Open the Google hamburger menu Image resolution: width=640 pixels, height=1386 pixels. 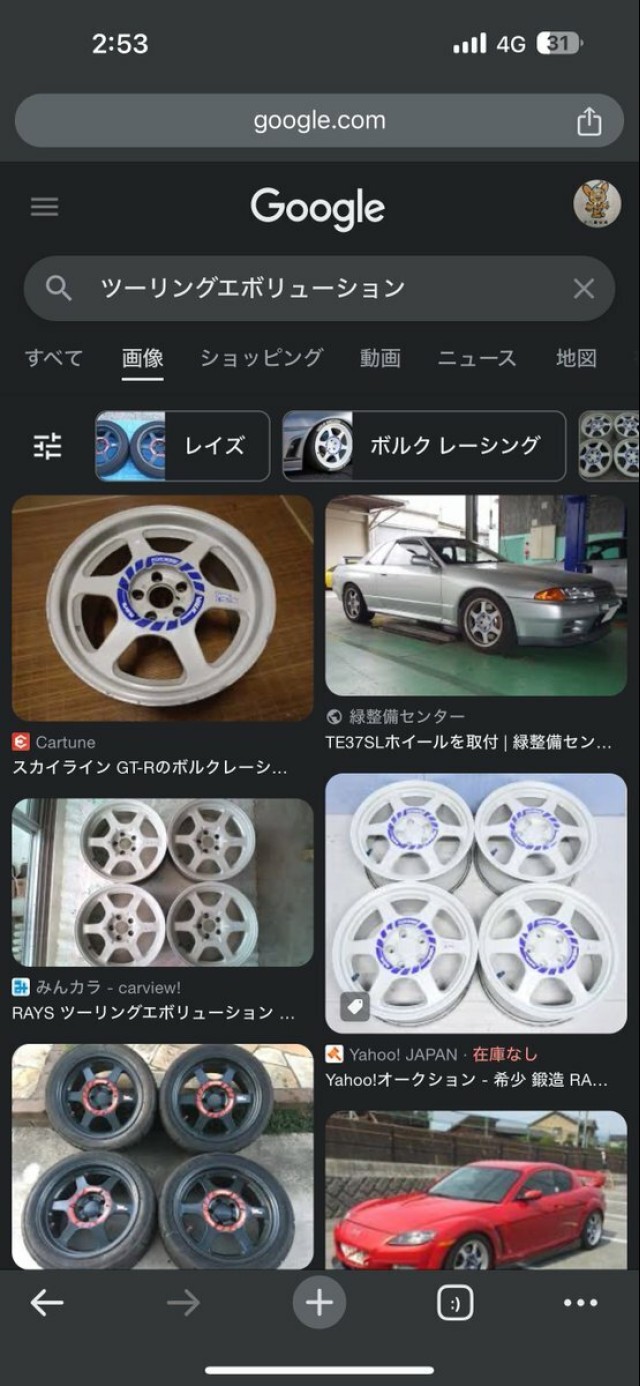[x=44, y=207]
